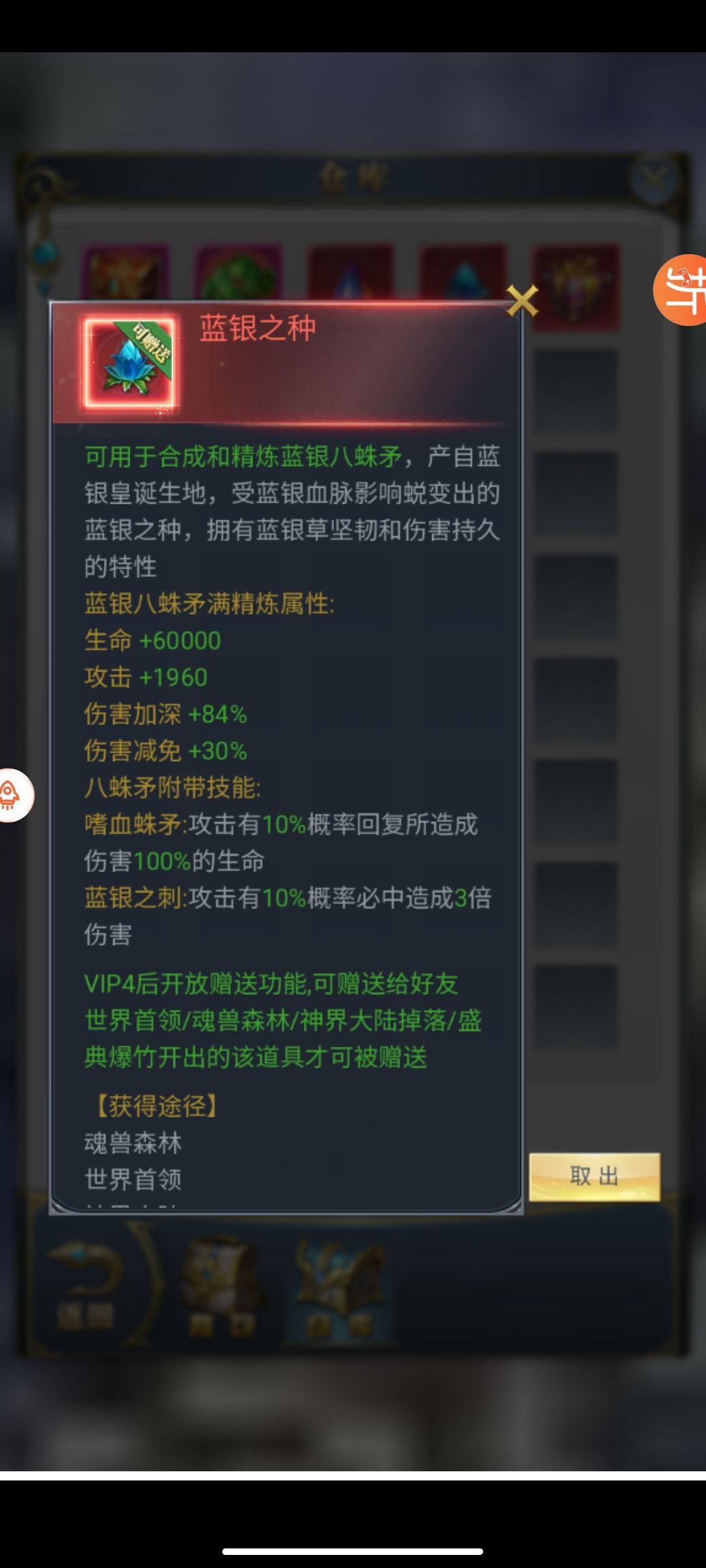706x1568 pixels.
Task: Tap the 取出 button to withdraw the item
Action: [594, 1177]
